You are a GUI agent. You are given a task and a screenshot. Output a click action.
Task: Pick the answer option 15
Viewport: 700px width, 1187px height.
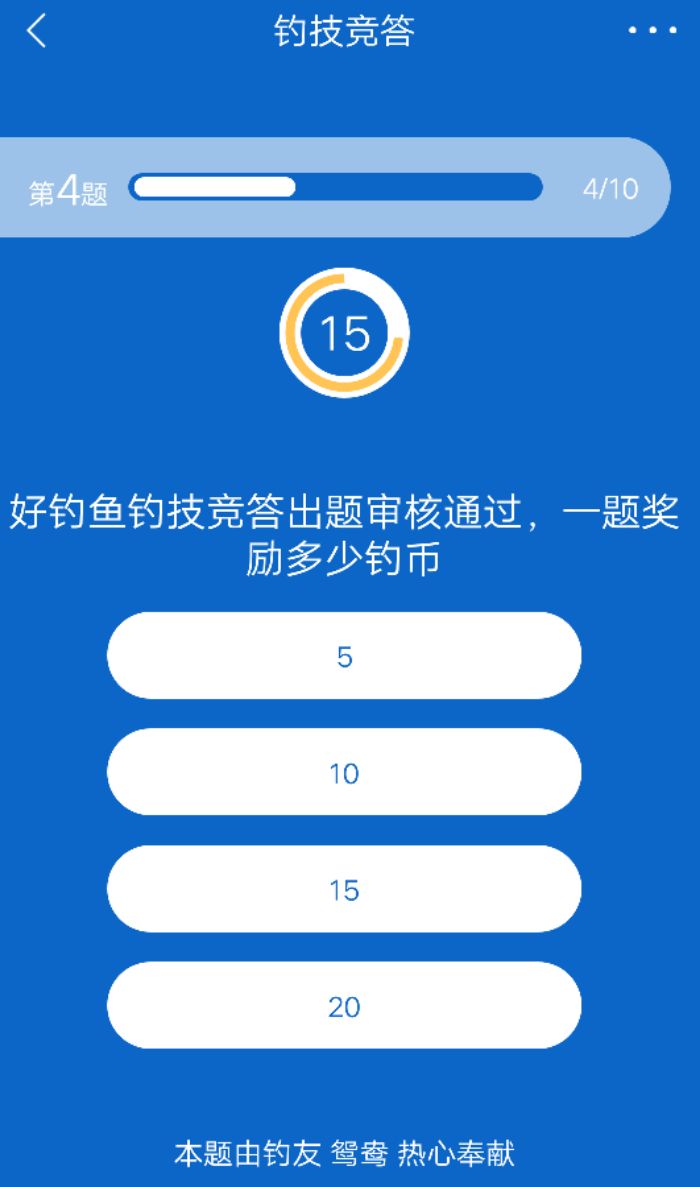[x=344, y=889]
